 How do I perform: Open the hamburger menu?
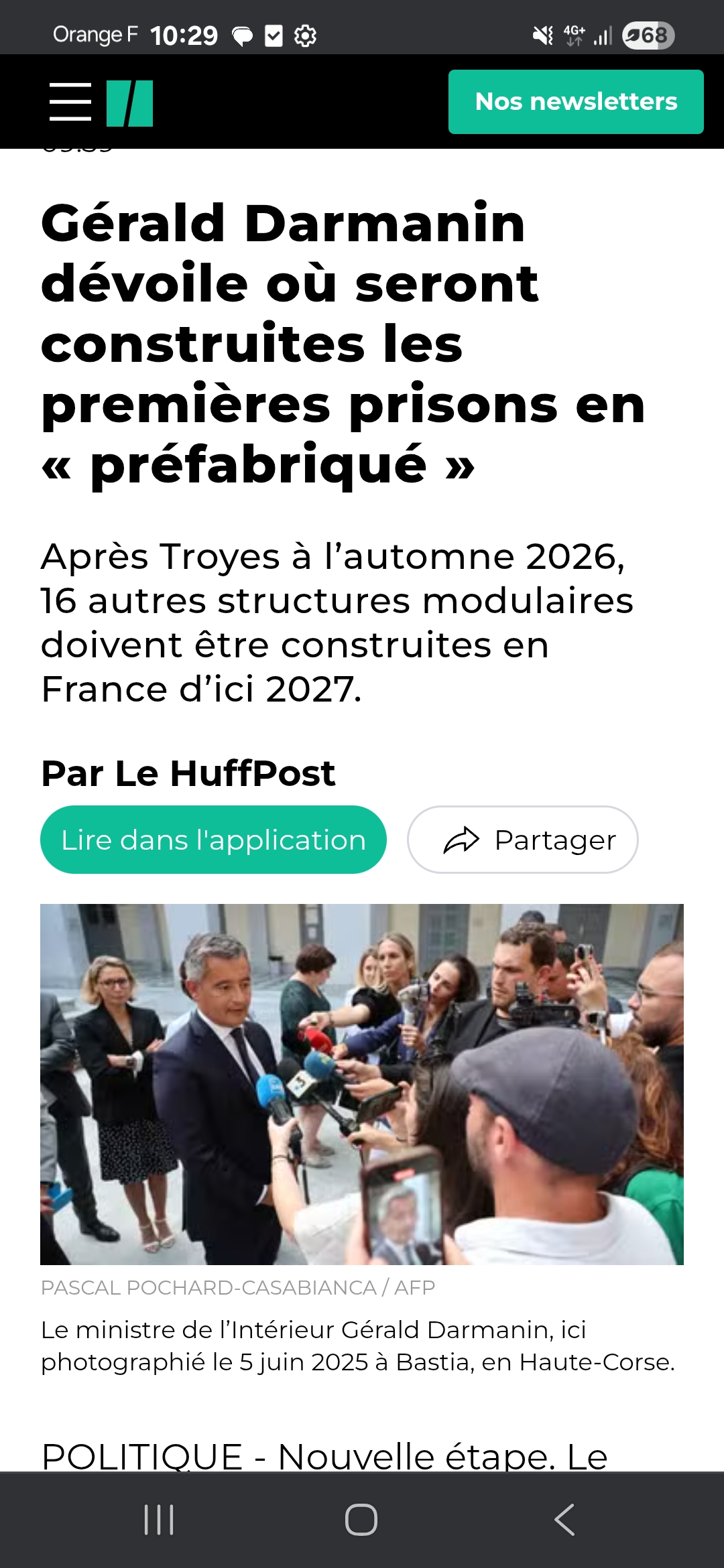(70, 102)
